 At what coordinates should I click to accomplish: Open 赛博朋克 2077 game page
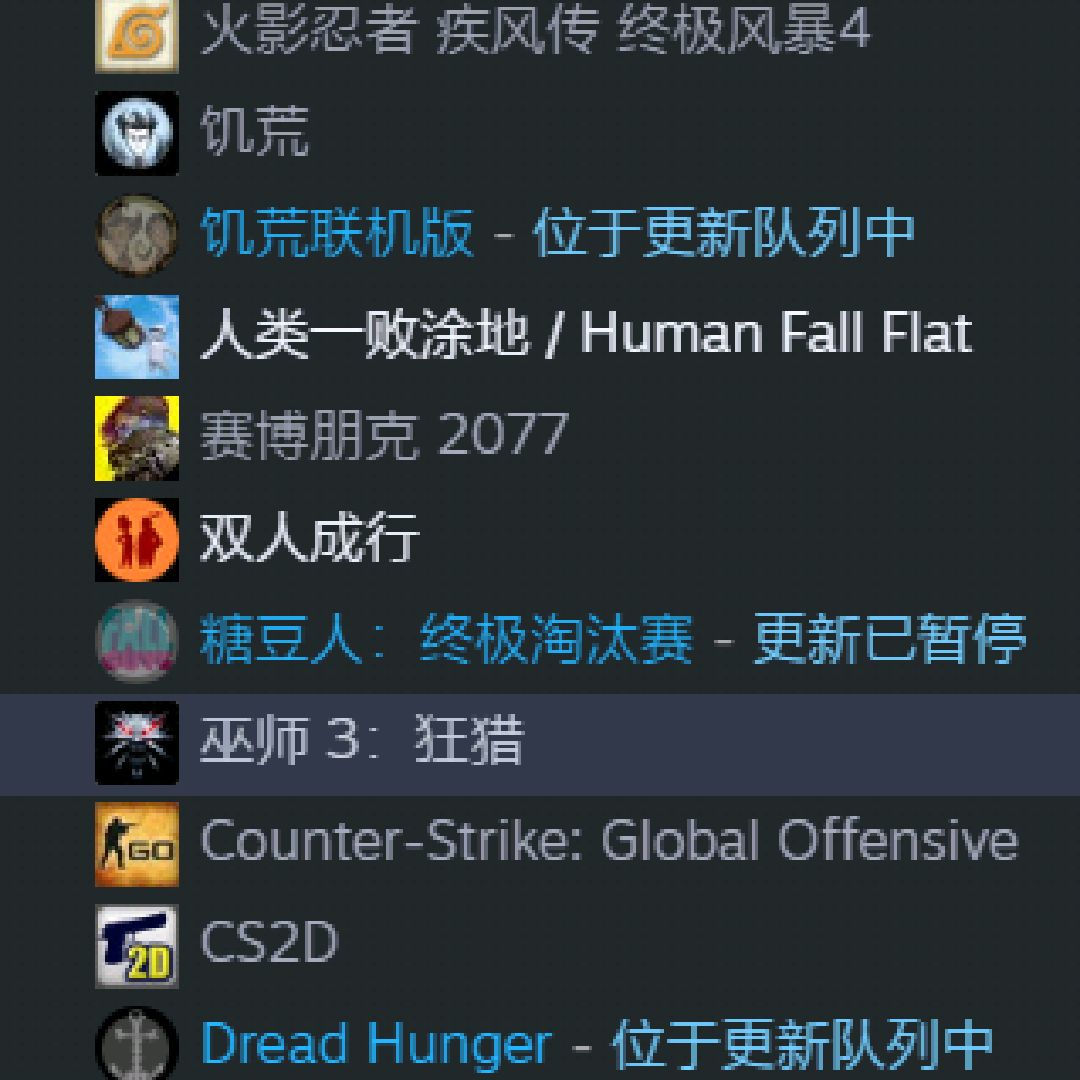[384, 437]
